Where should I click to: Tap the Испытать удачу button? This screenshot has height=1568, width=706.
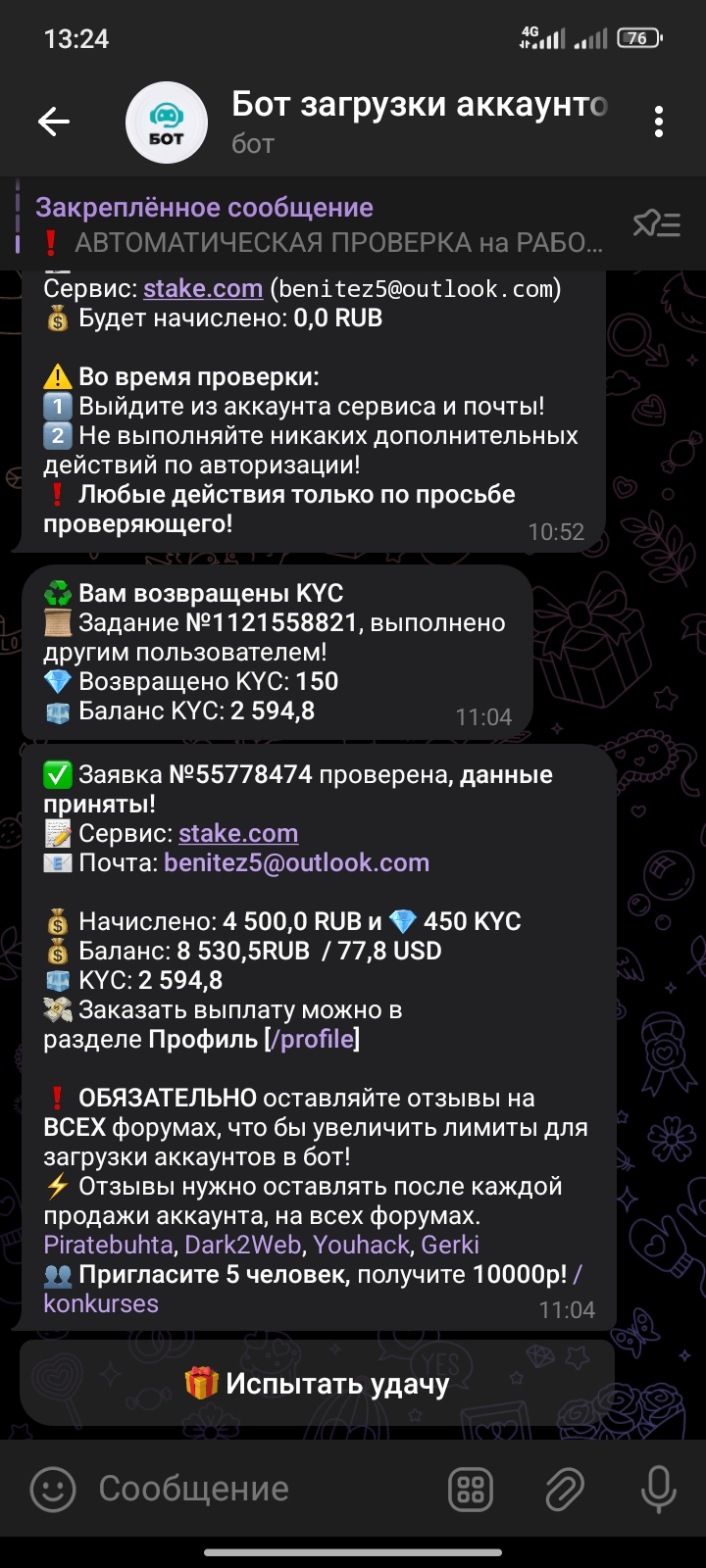click(317, 1383)
